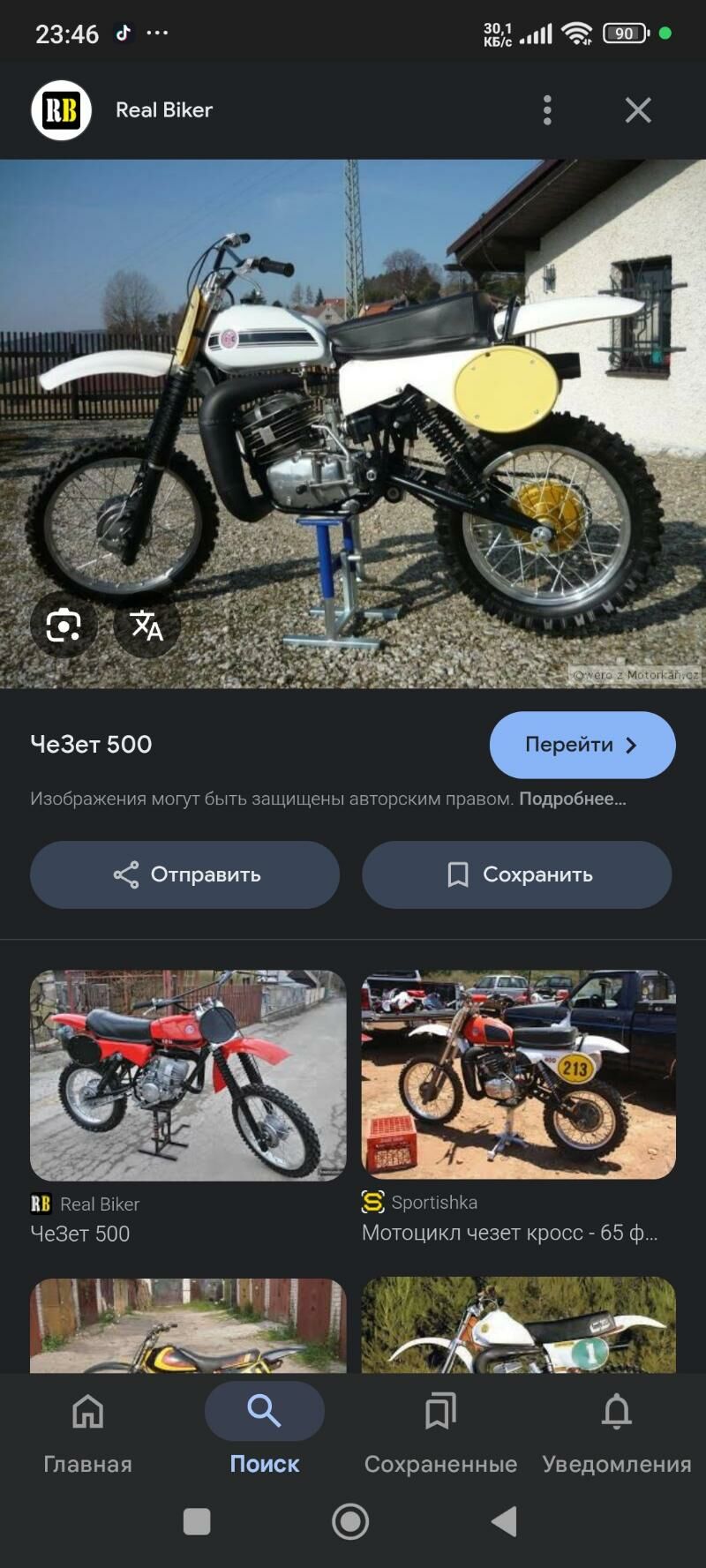Tap the Android circle home button
Viewport: 706px width, 1568px height.
(350, 1522)
